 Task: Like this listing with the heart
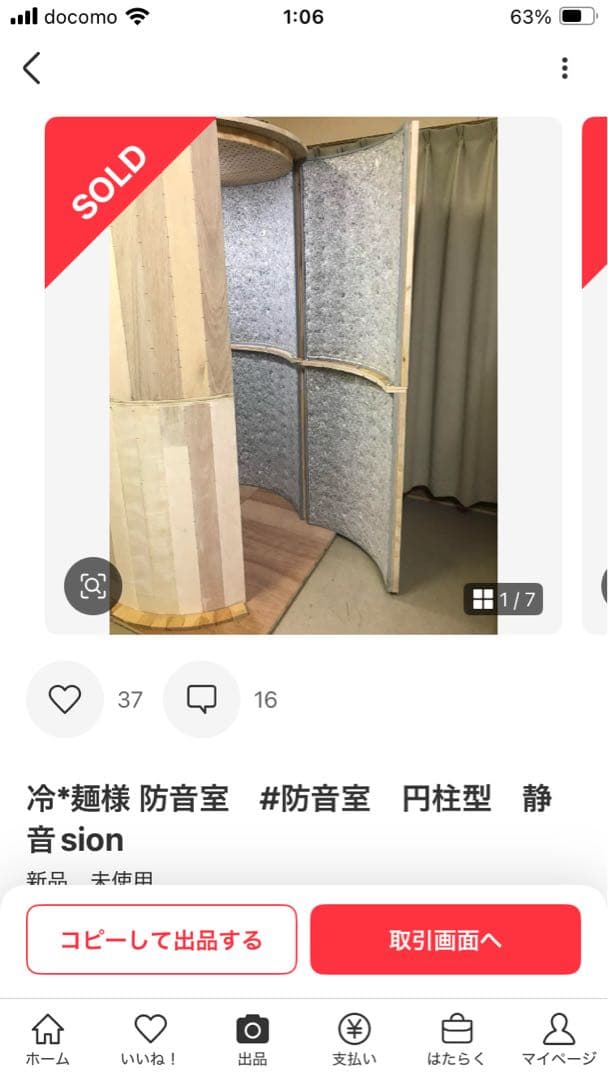click(x=65, y=699)
